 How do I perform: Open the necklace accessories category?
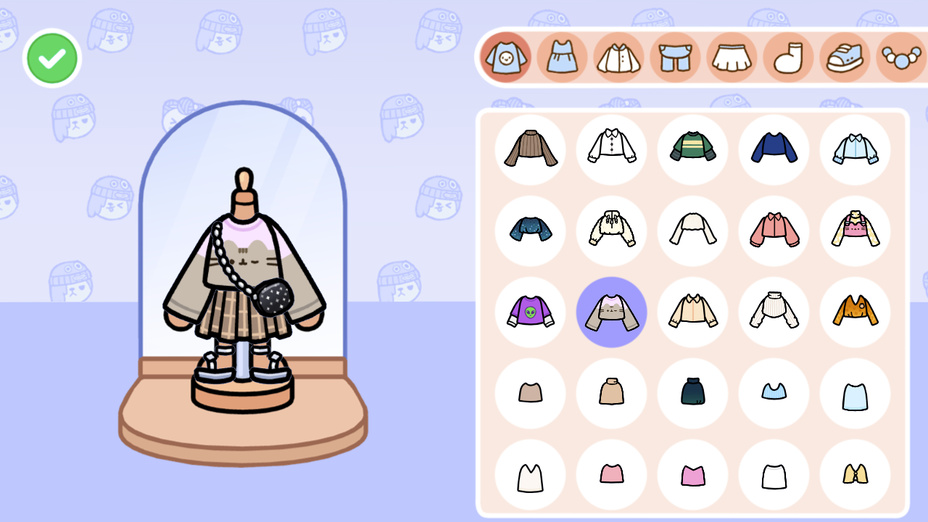click(900, 57)
